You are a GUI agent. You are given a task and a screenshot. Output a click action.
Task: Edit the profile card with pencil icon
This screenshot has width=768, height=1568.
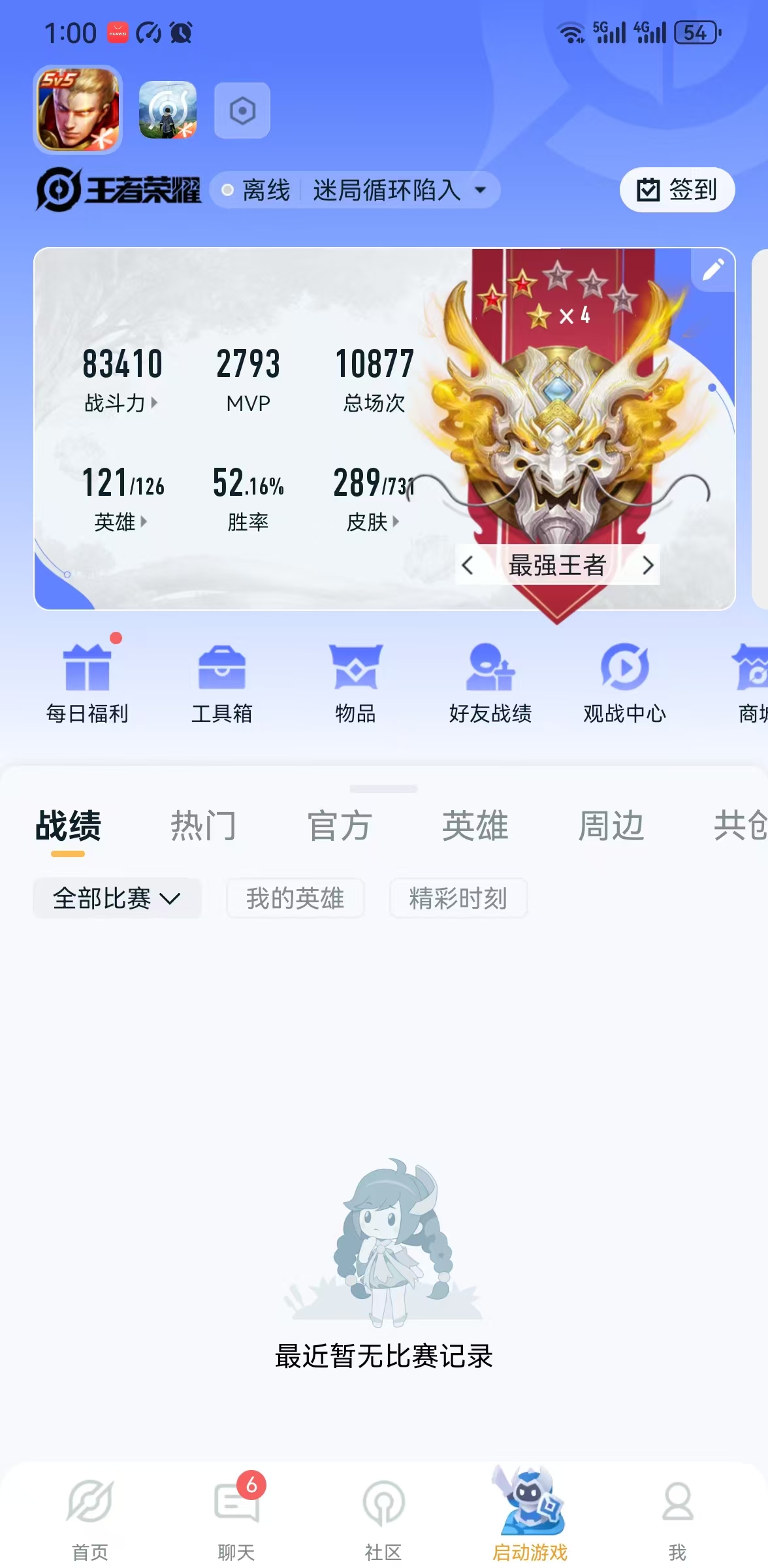click(713, 269)
